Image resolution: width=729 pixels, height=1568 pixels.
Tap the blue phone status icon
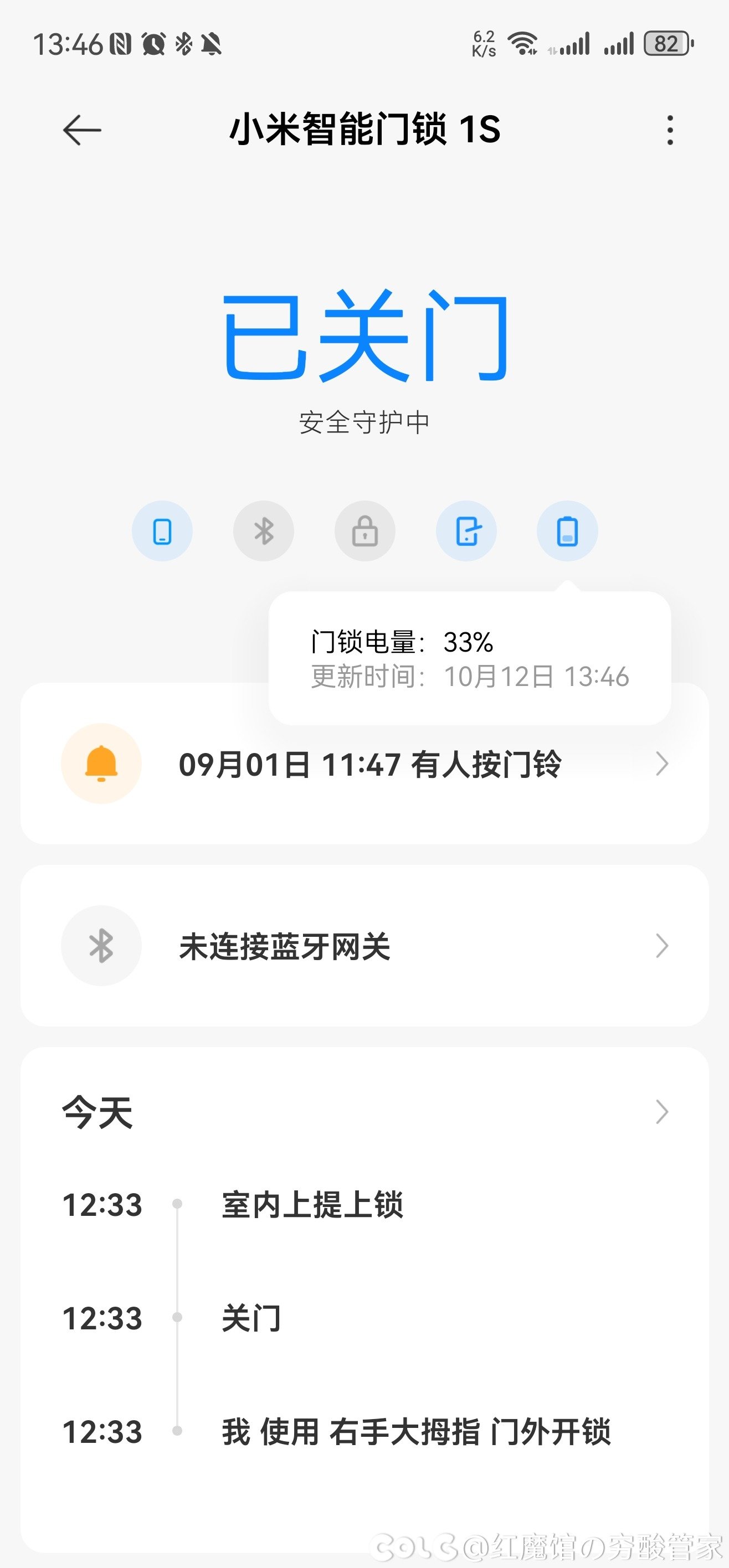click(162, 532)
